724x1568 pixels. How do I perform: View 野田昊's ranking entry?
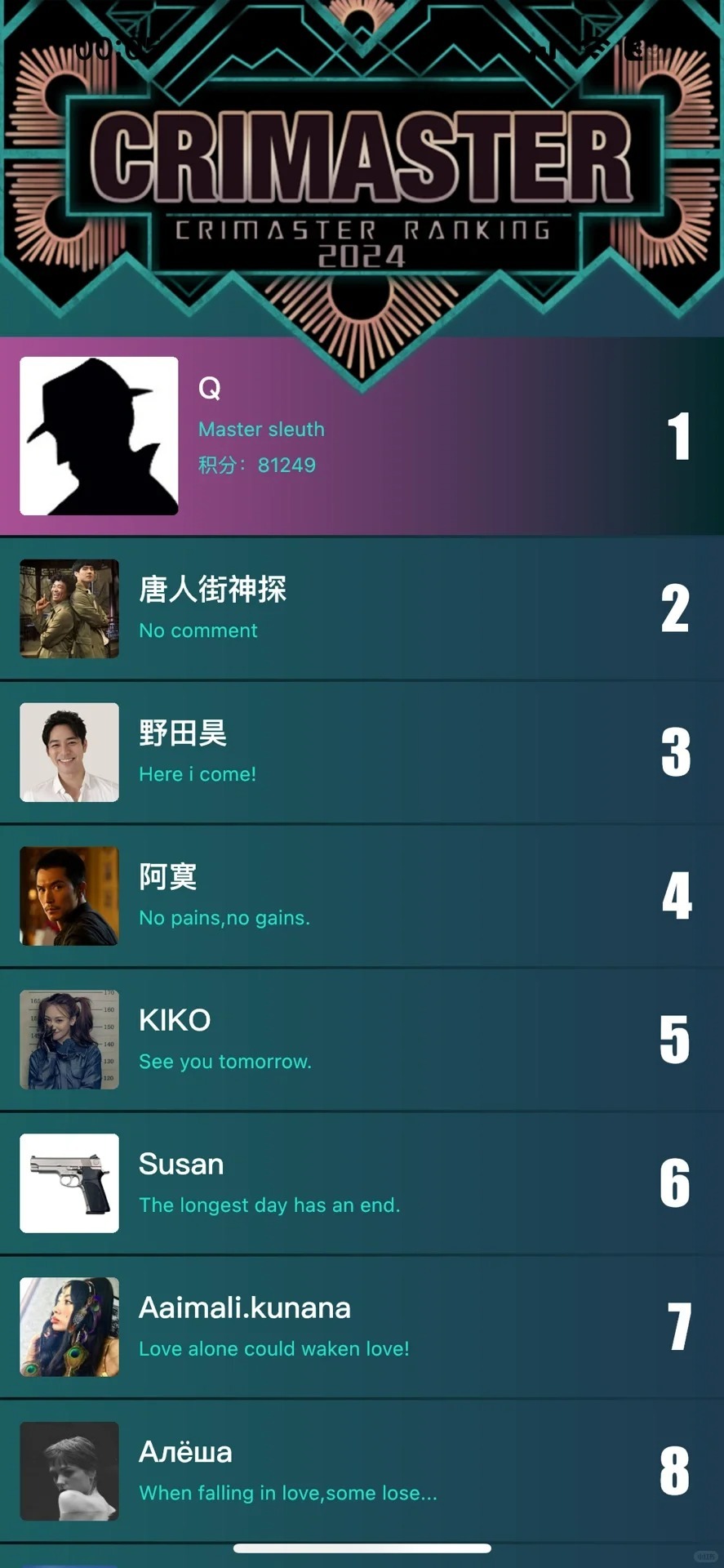click(362, 752)
